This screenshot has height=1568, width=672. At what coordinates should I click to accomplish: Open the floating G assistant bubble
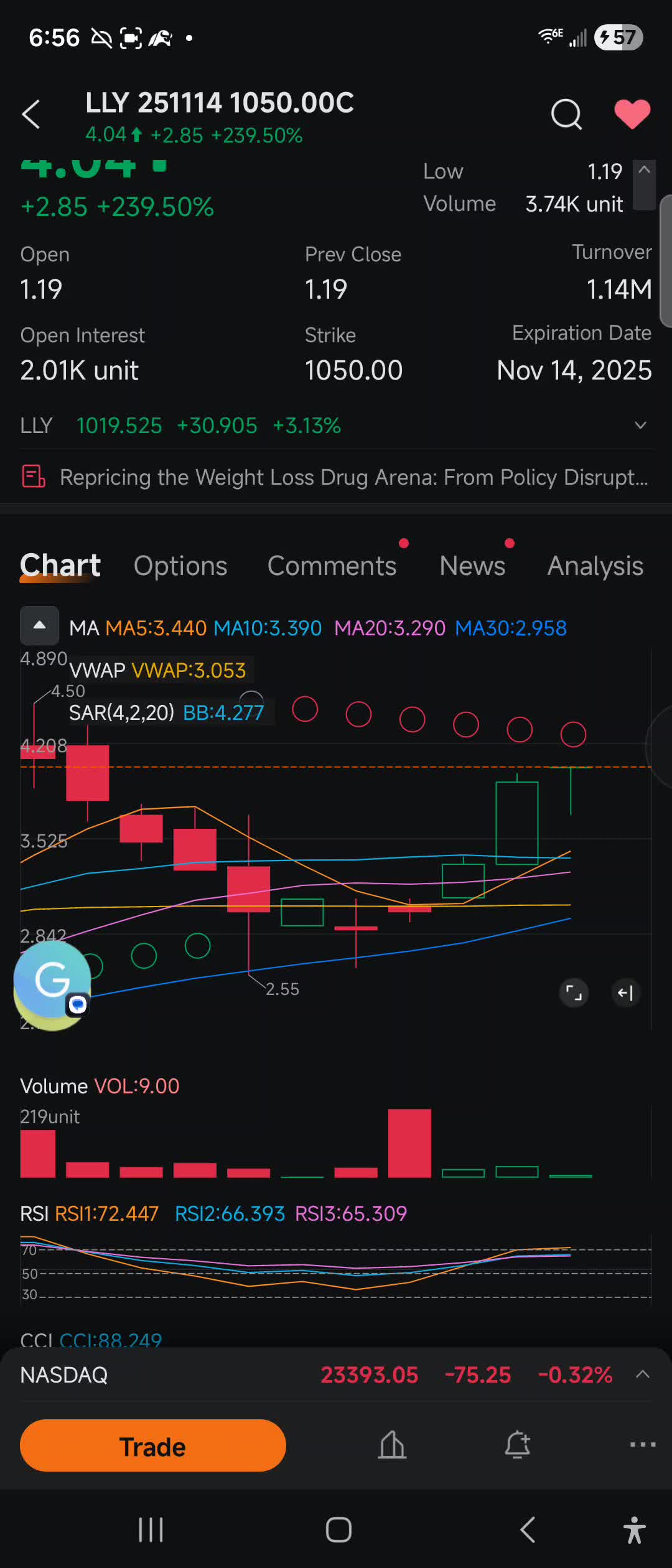pyautogui.click(x=52, y=980)
